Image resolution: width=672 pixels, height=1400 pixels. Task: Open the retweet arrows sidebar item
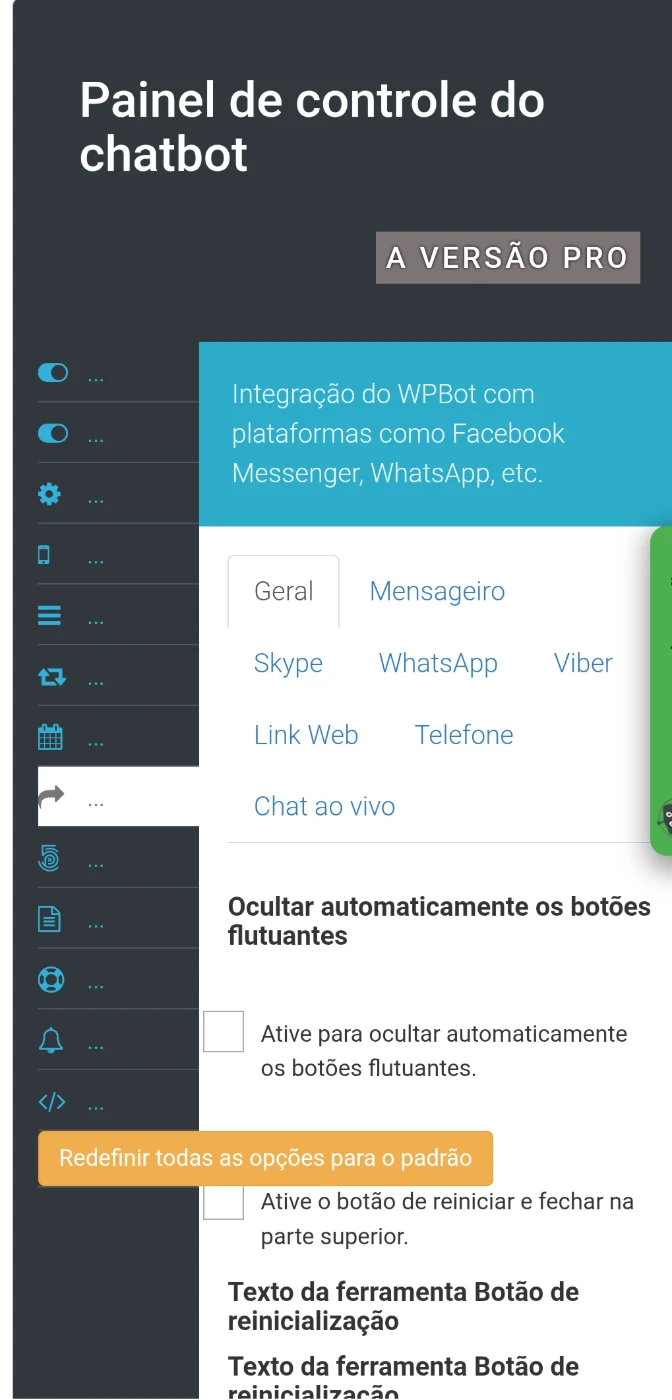(51, 678)
